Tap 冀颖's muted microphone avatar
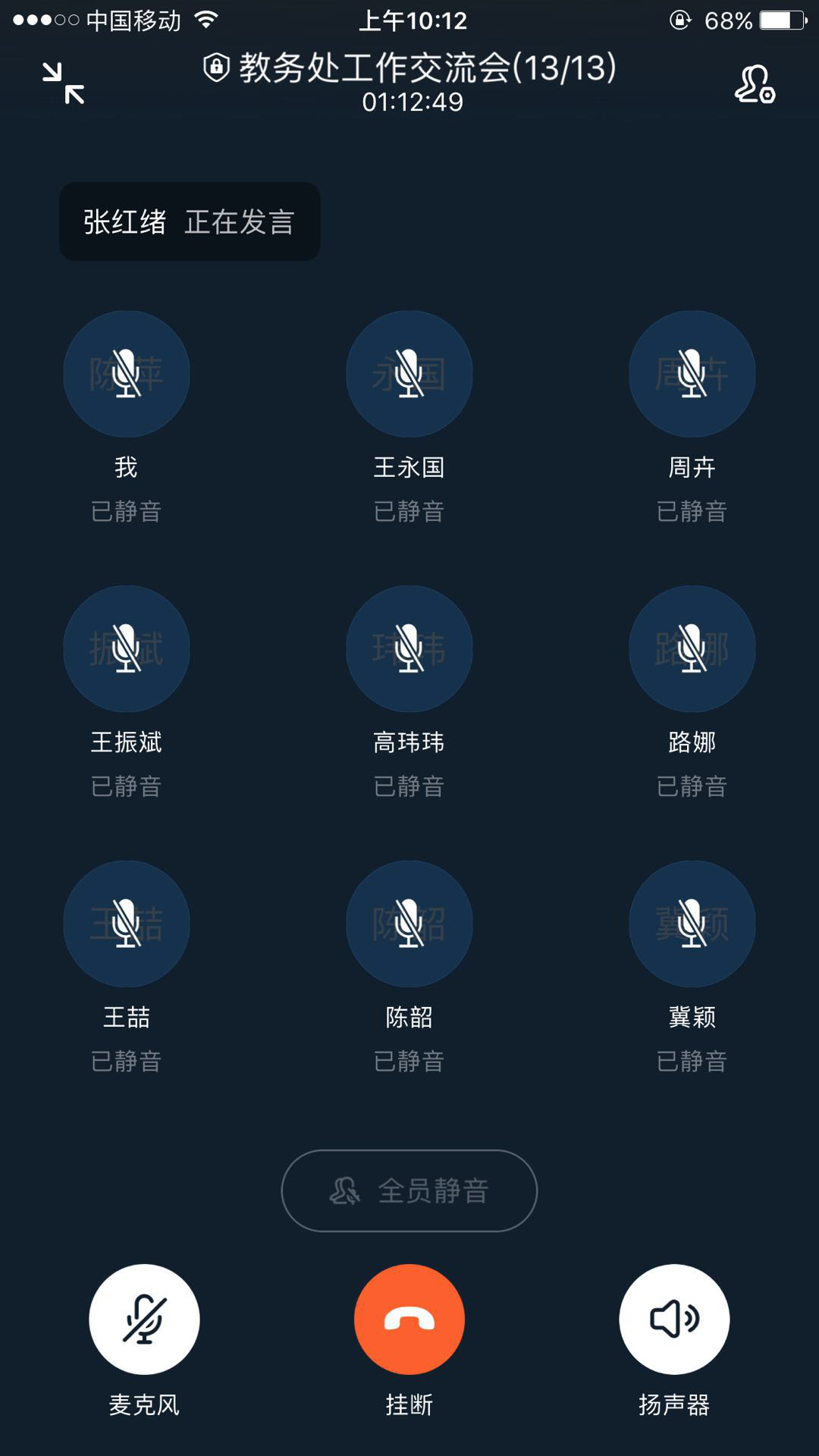 692,922
